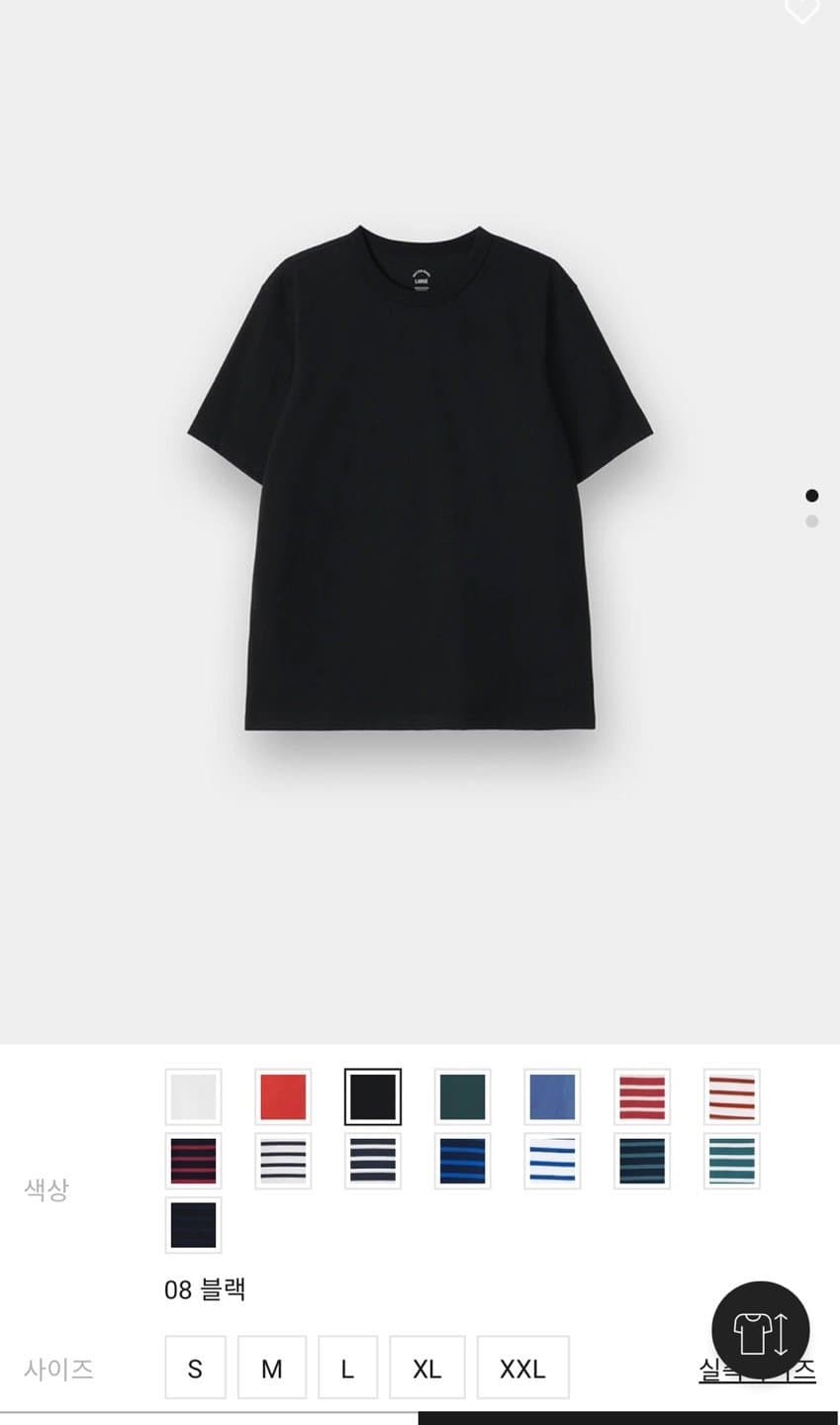The image size is (840, 1425).
Task: Open the floating shirt size measurement button
Action: (x=761, y=1331)
